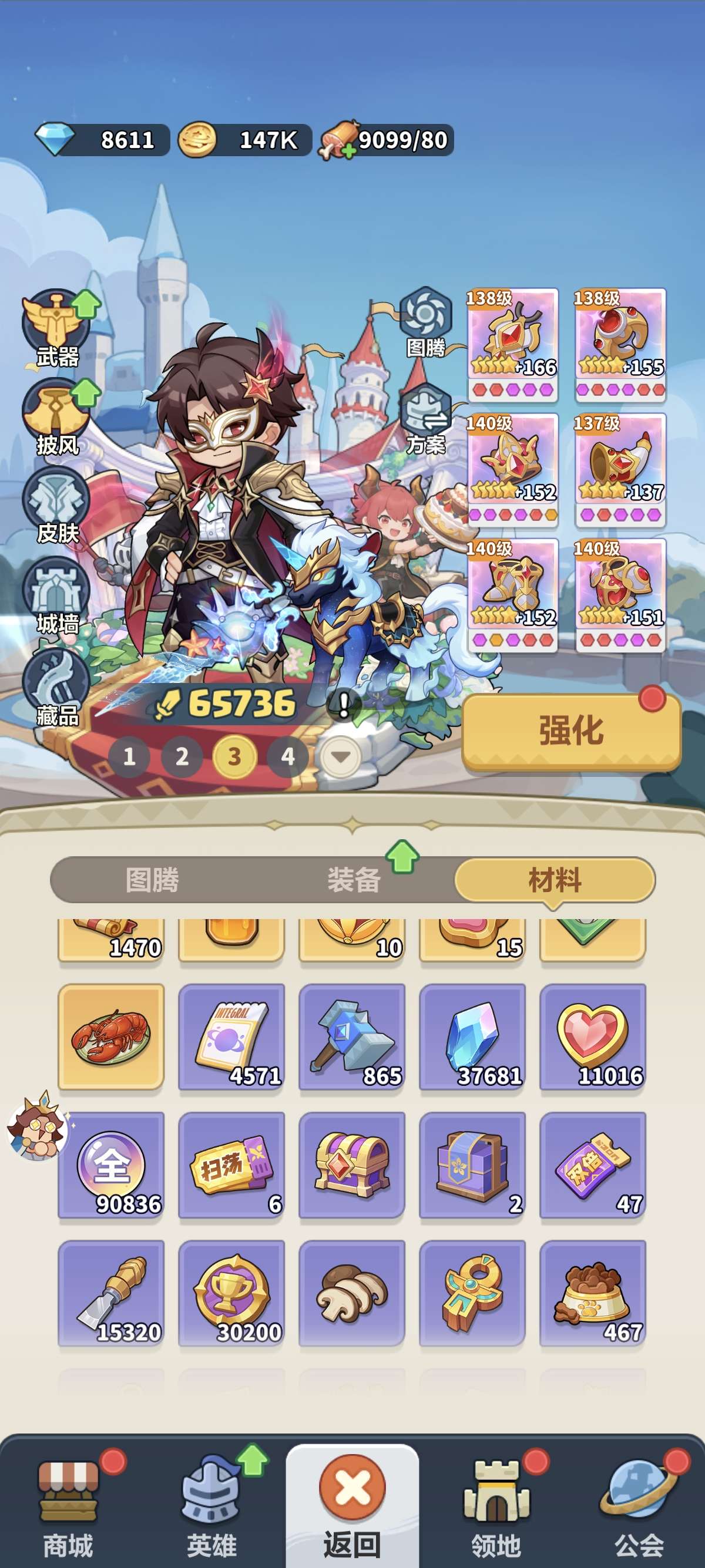Tap the 强化 enhance button
The height and width of the screenshot is (1568, 705).
click(x=570, y=732)
